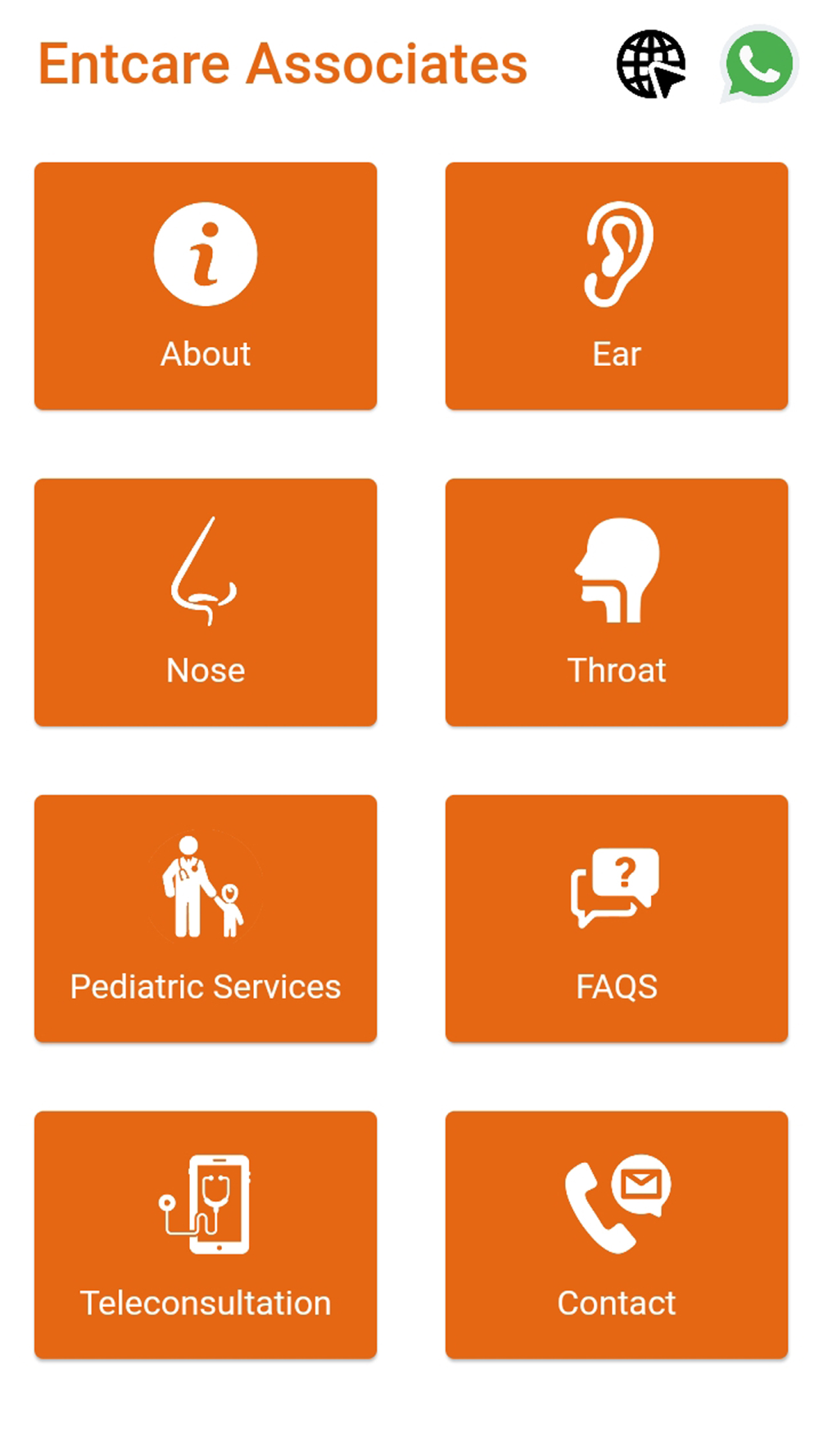Open the Contact tile
The image size is (819, 1456).
point(617,1234)
